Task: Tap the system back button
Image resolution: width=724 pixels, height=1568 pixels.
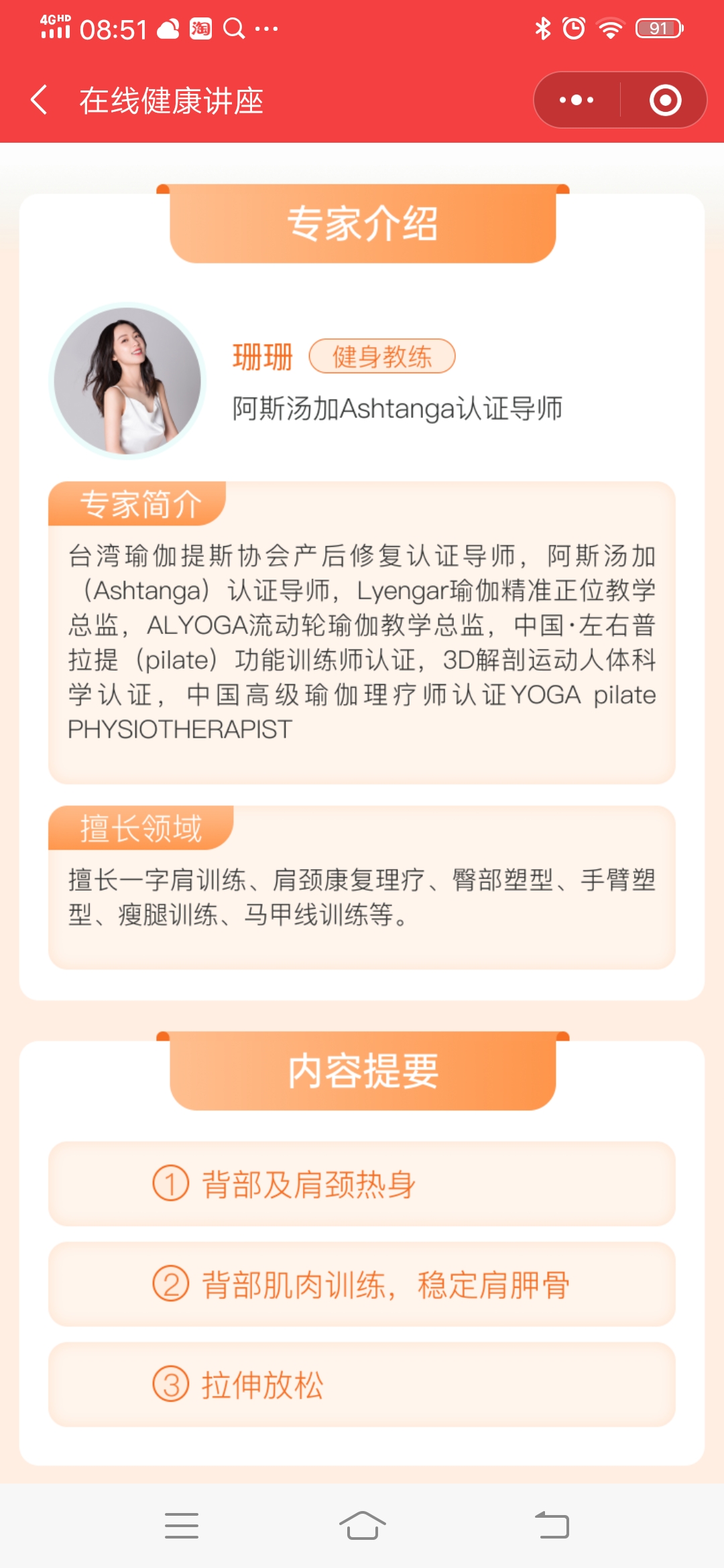Action: (x=552, y=1526)
